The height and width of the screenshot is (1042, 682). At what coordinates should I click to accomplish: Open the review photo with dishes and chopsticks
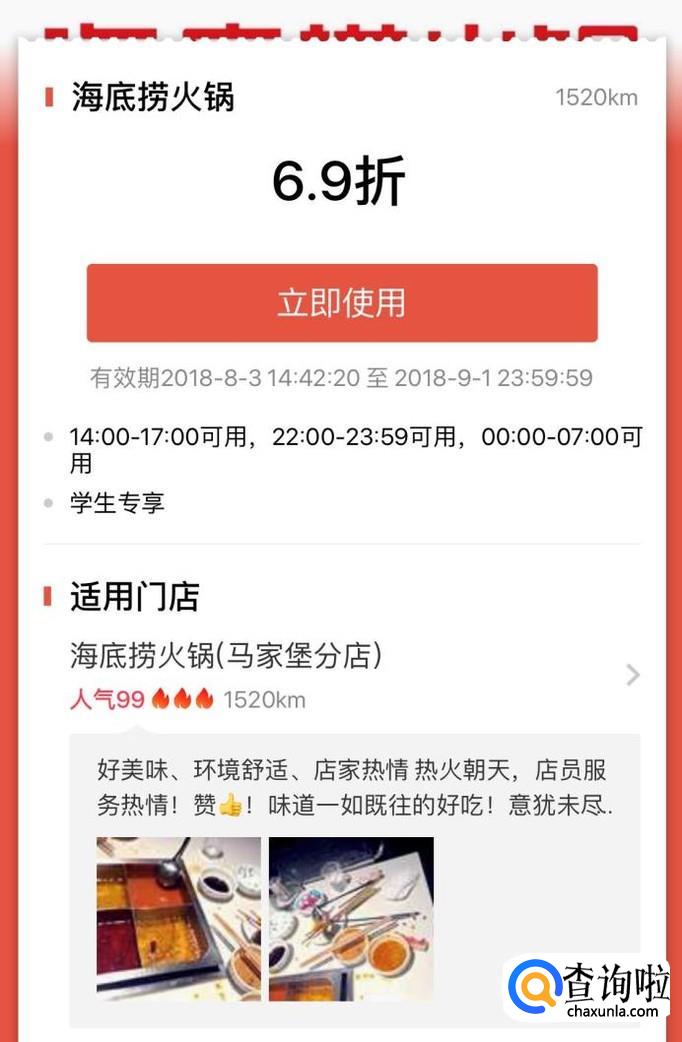pyautogui.click(x=351, y=918)
